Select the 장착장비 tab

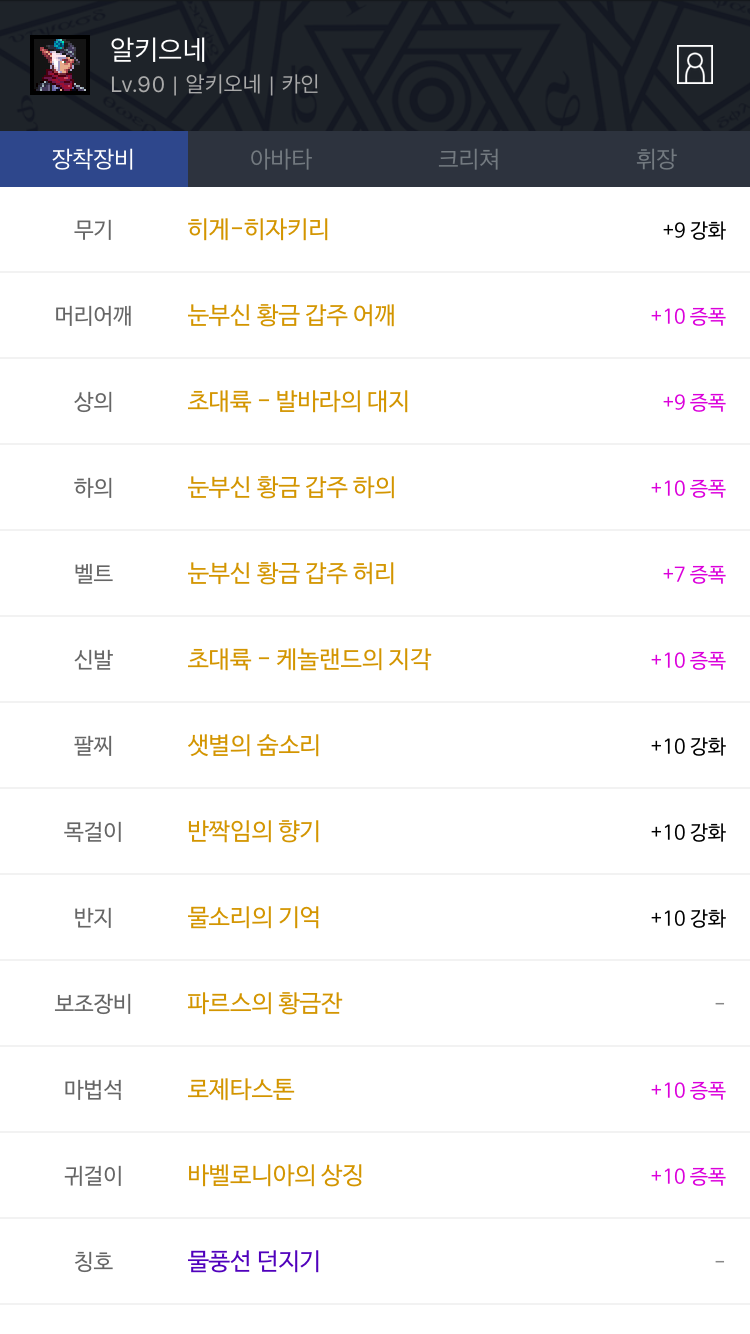(94, 159)
